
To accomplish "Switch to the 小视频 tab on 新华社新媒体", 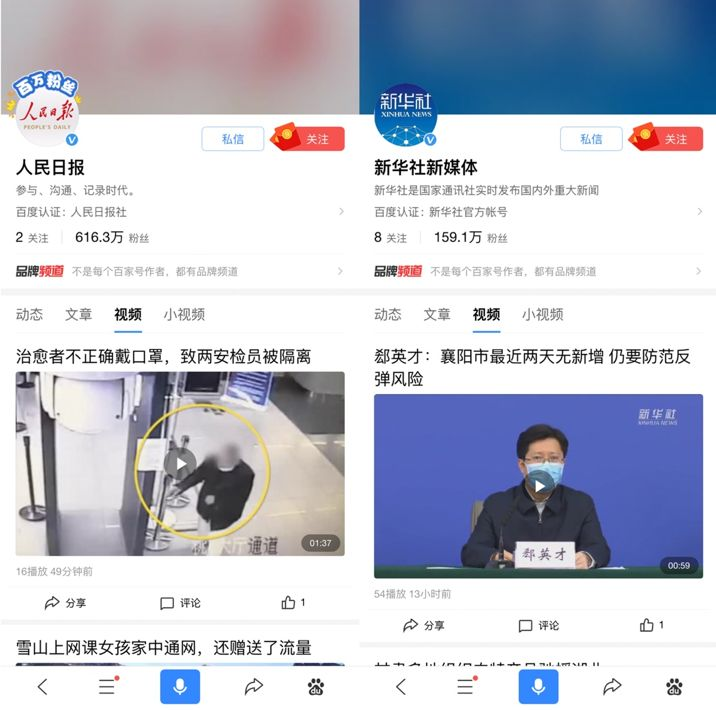I will (x=542, y=314).
